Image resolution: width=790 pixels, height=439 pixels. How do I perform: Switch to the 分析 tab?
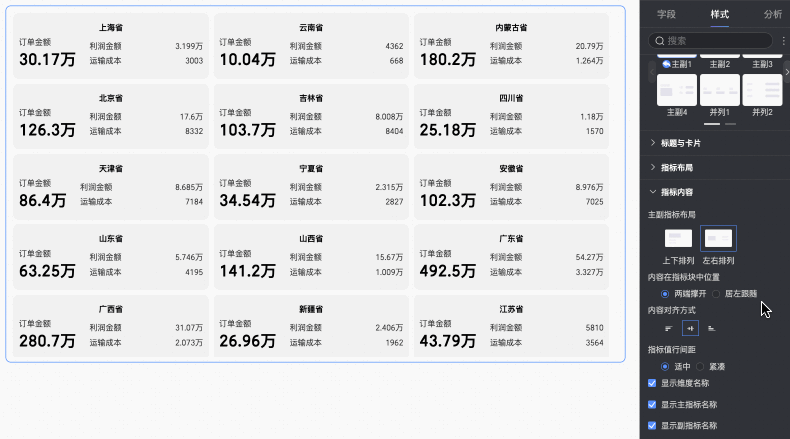point(772,14)
